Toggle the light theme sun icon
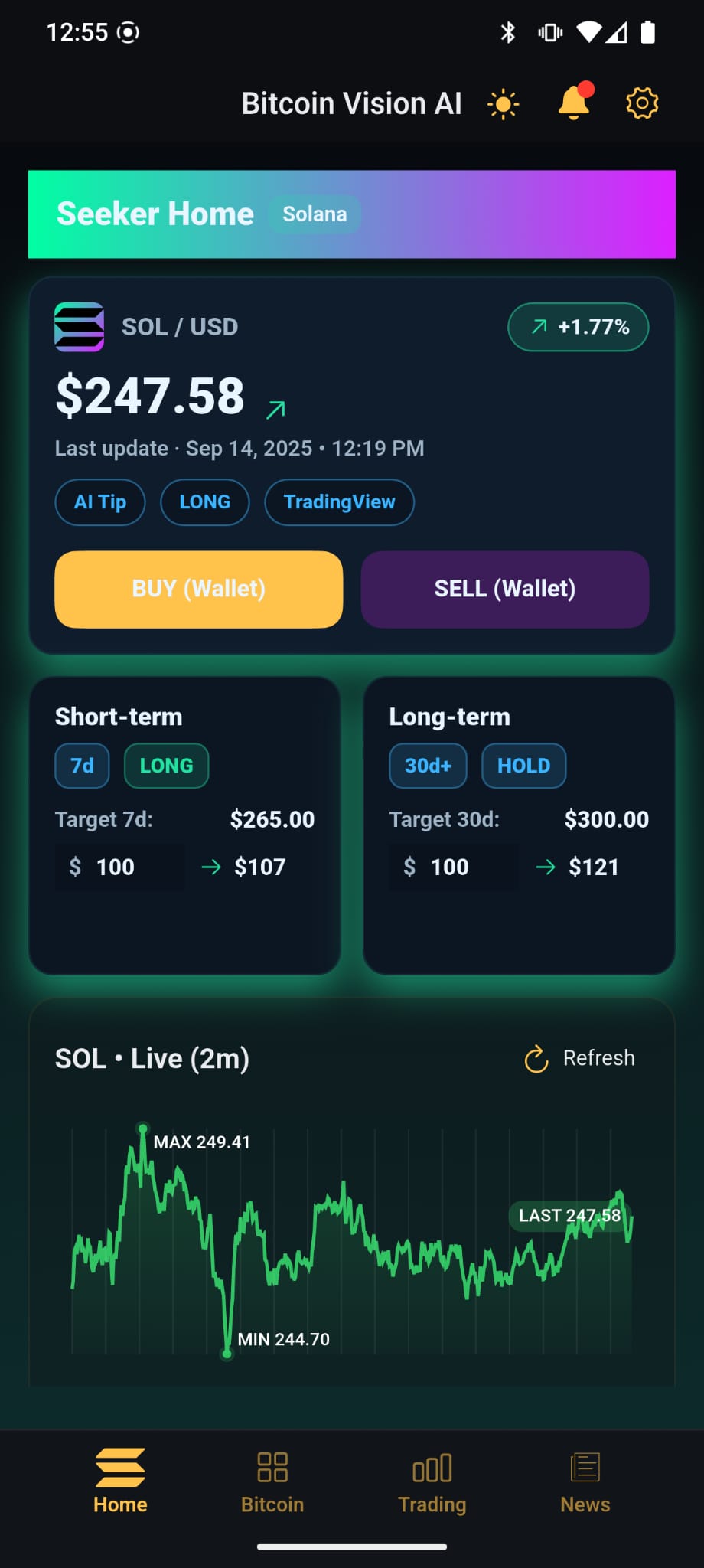This screenshot has height=1568, width=704. click(x=503, y=104)
